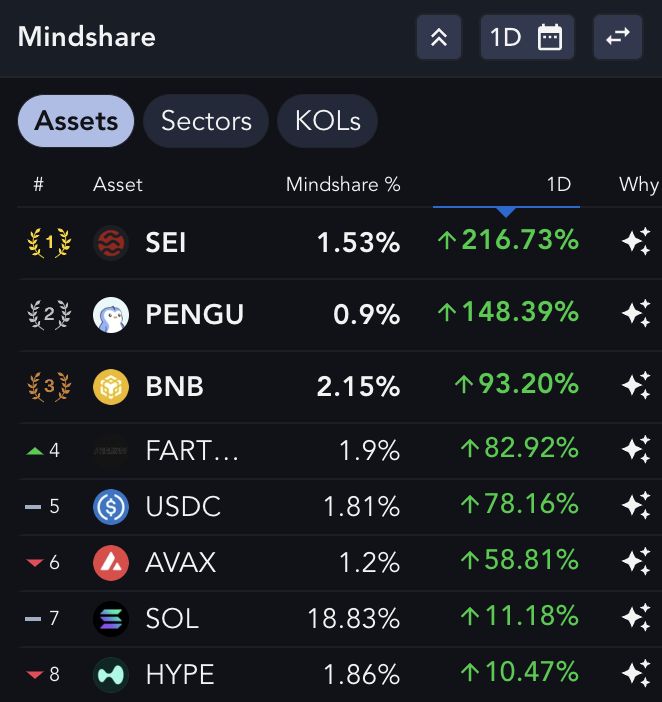This screenshot has height=702, width=662.
Task: Select the Assets tab
Action: pos(76,122)
